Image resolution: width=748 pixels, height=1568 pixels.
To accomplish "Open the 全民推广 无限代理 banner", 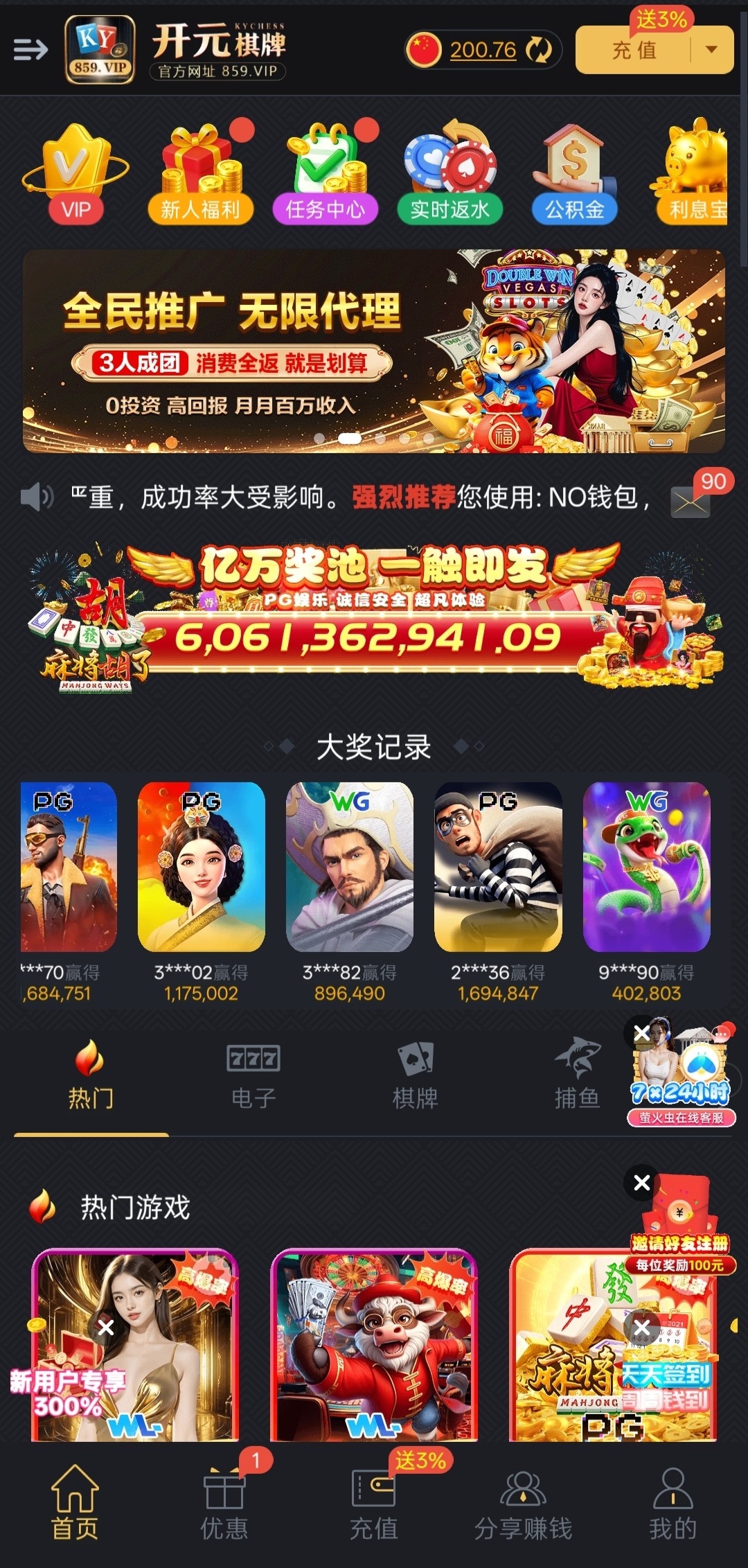I will click(374, 351).
